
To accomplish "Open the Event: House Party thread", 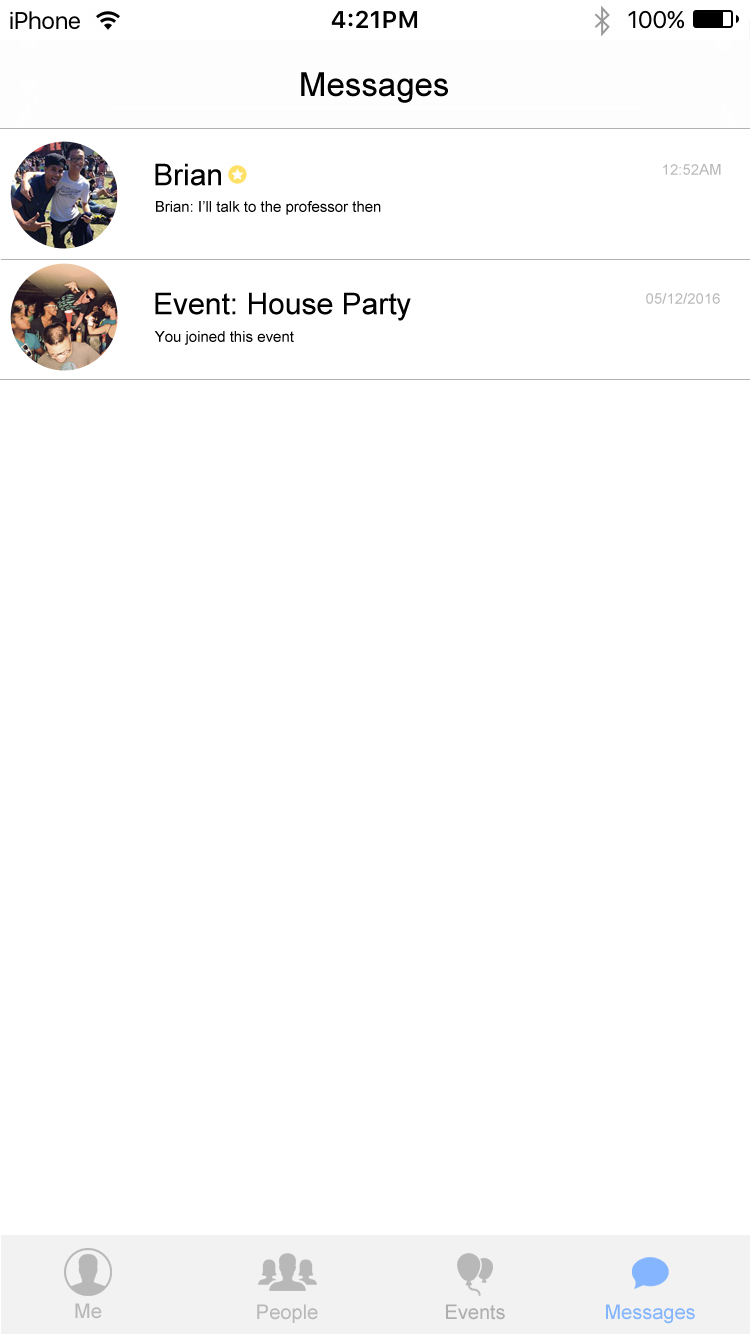I will click(374, 319).
